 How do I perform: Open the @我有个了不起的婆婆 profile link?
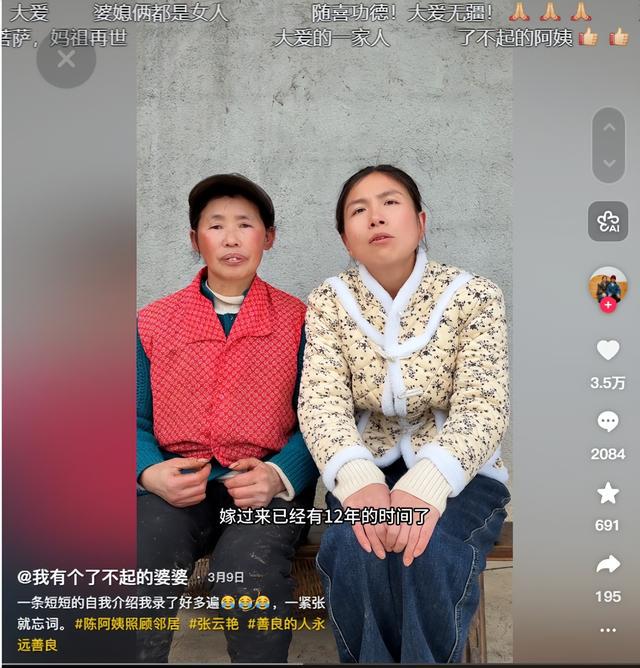point(103,577)
